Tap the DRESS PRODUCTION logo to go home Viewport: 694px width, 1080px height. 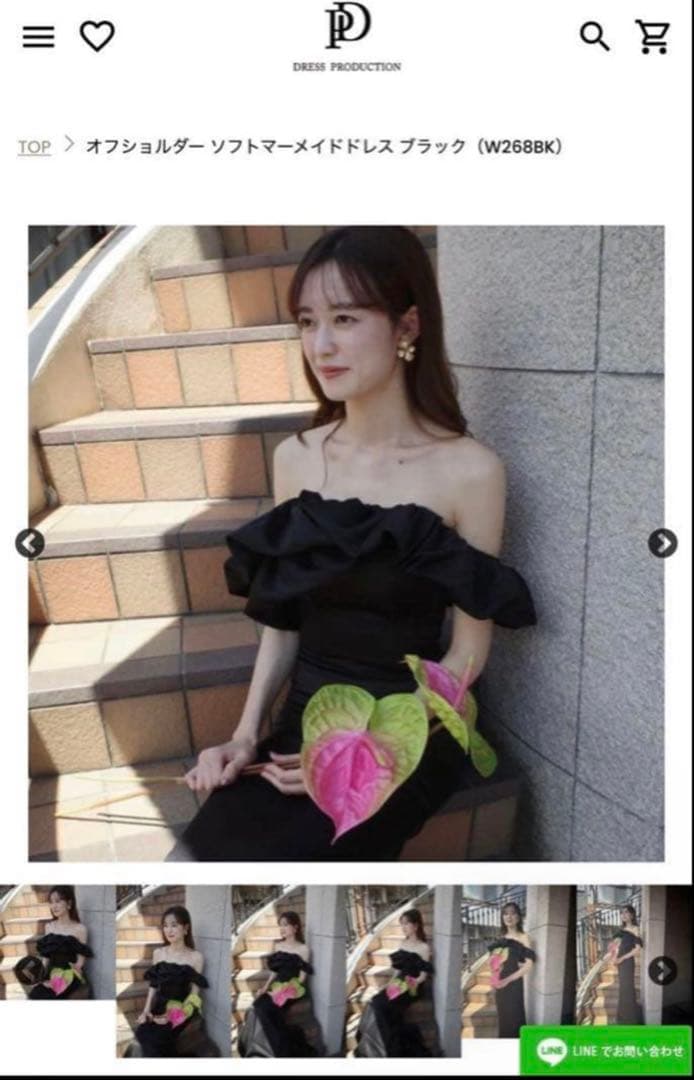coord(347,38)
